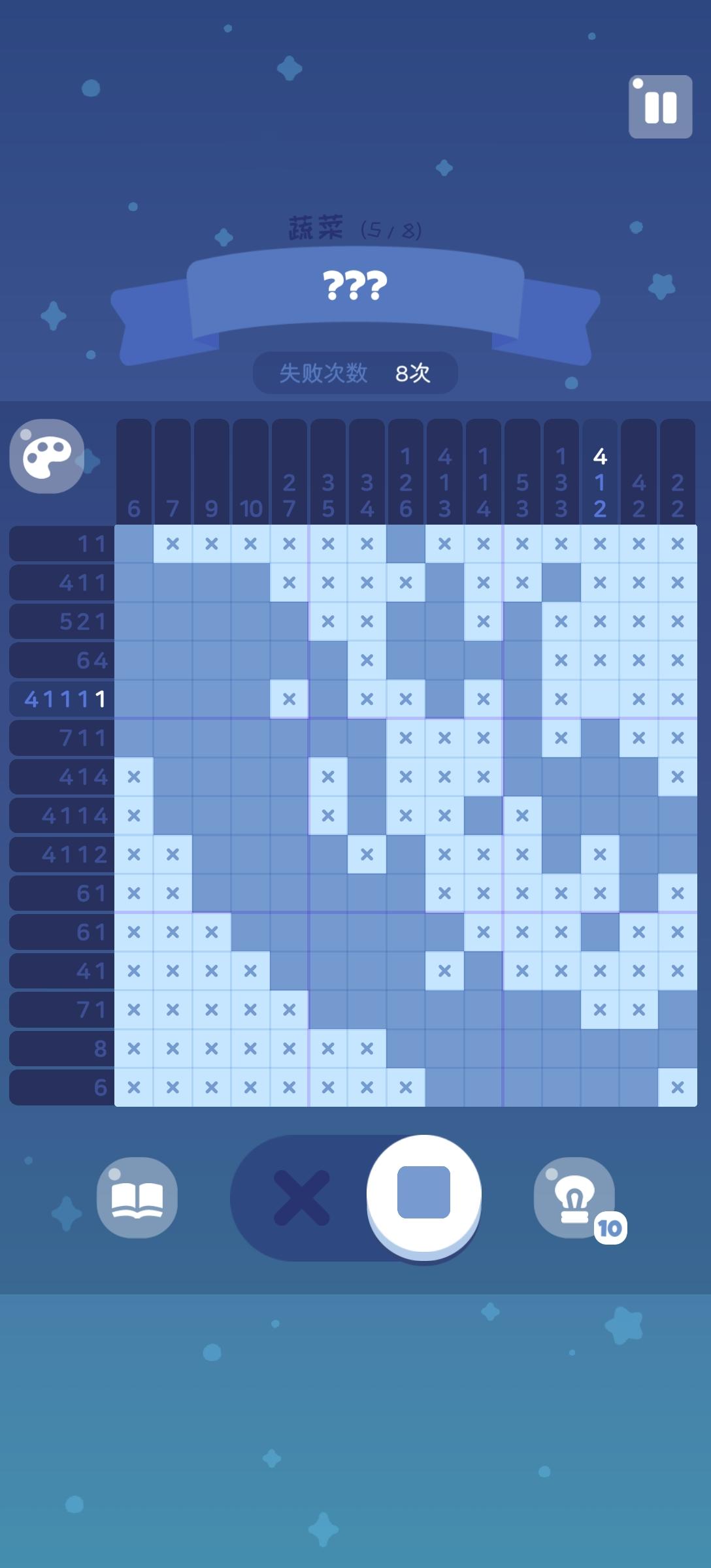Tap the pause icon's notification dot
The height and width of the screenshot is (1568, 711).
637,83
